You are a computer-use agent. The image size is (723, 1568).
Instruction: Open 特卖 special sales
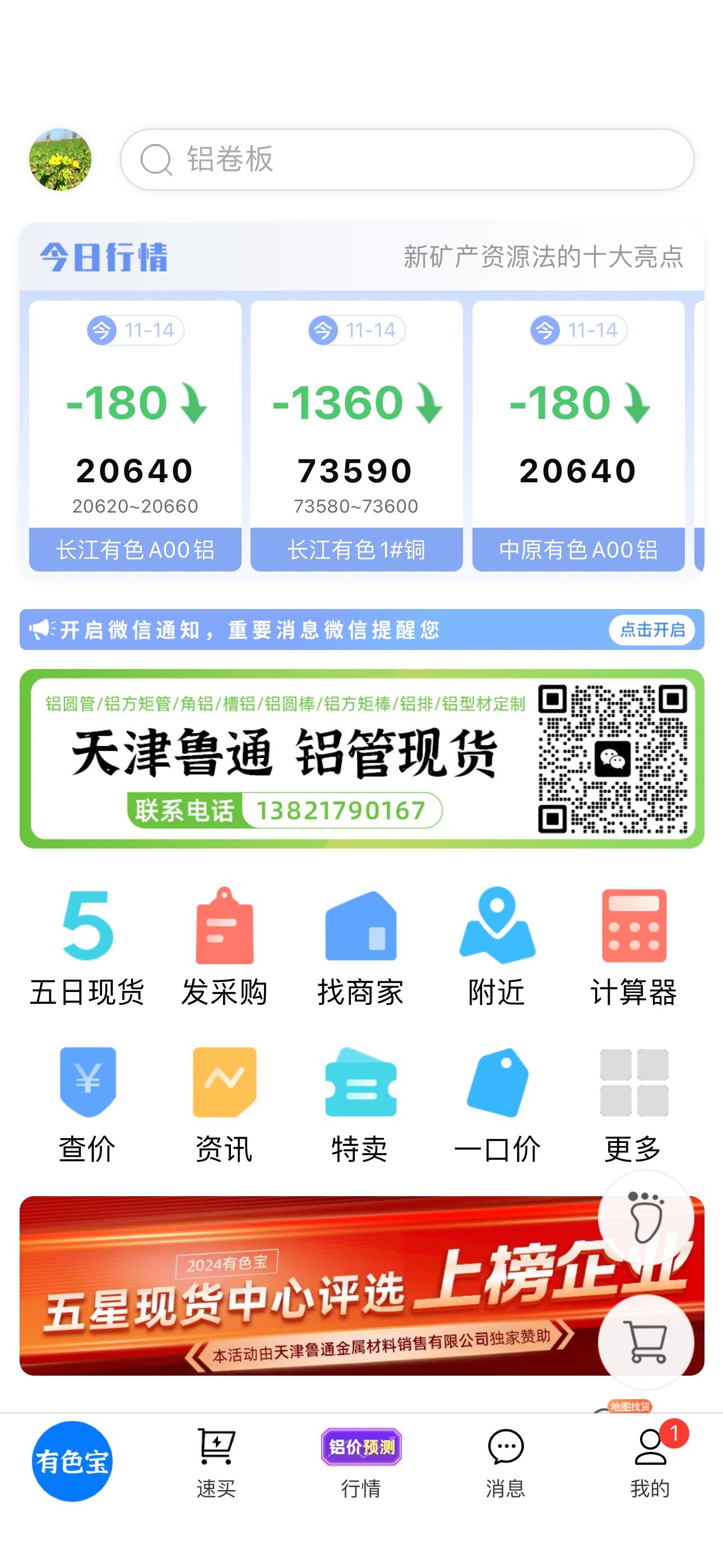[360, 1104]
